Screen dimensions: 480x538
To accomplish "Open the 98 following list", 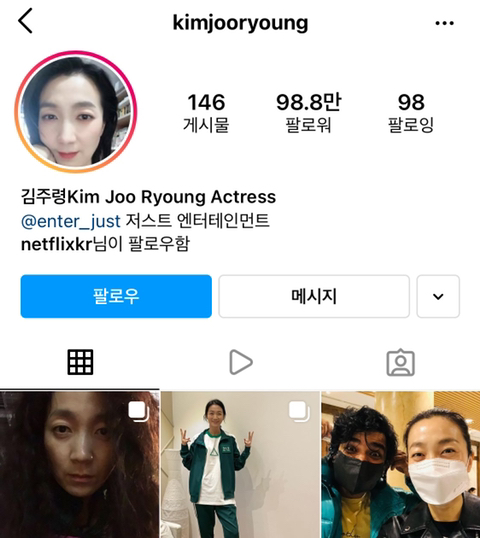I will (411, 113).
